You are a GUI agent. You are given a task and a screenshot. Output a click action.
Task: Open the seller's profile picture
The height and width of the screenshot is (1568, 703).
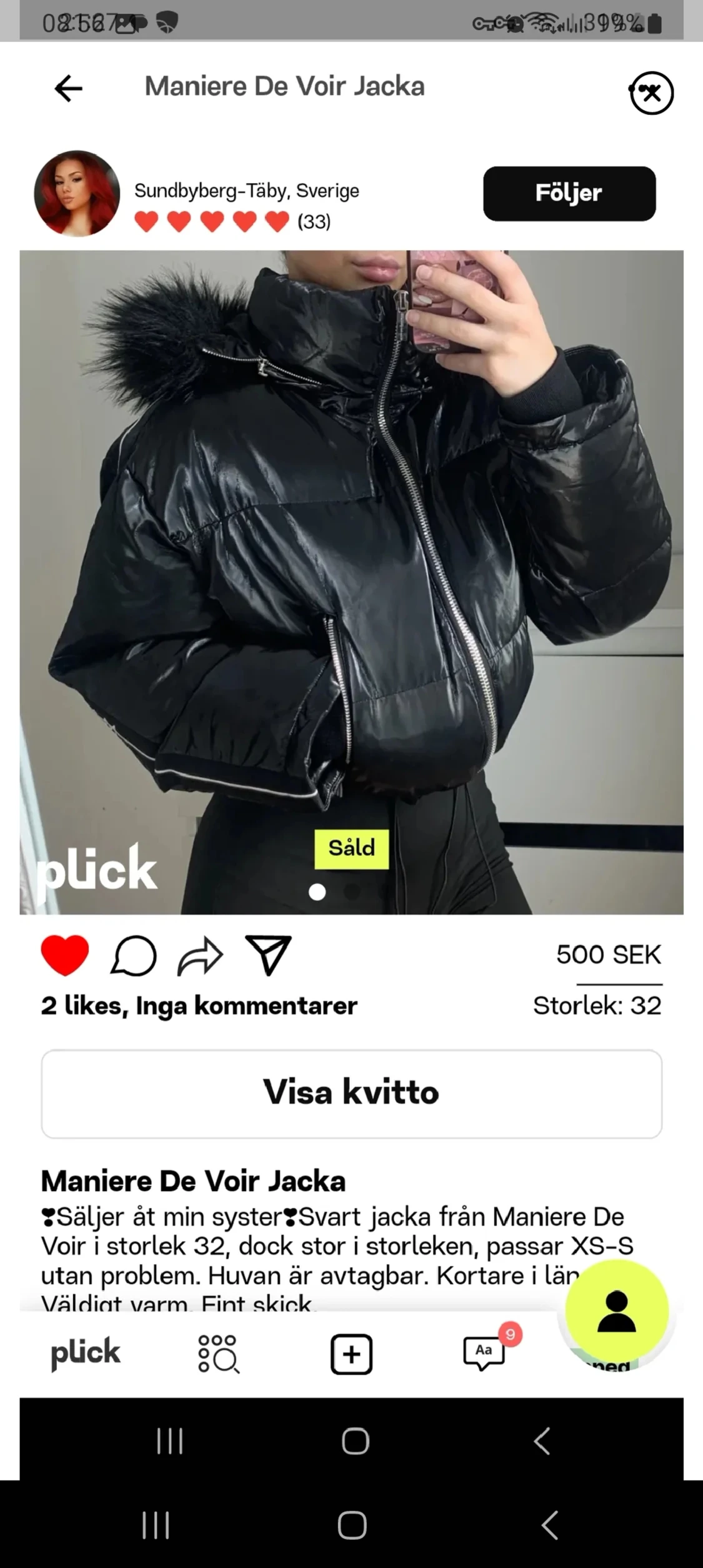pos(77,193)
